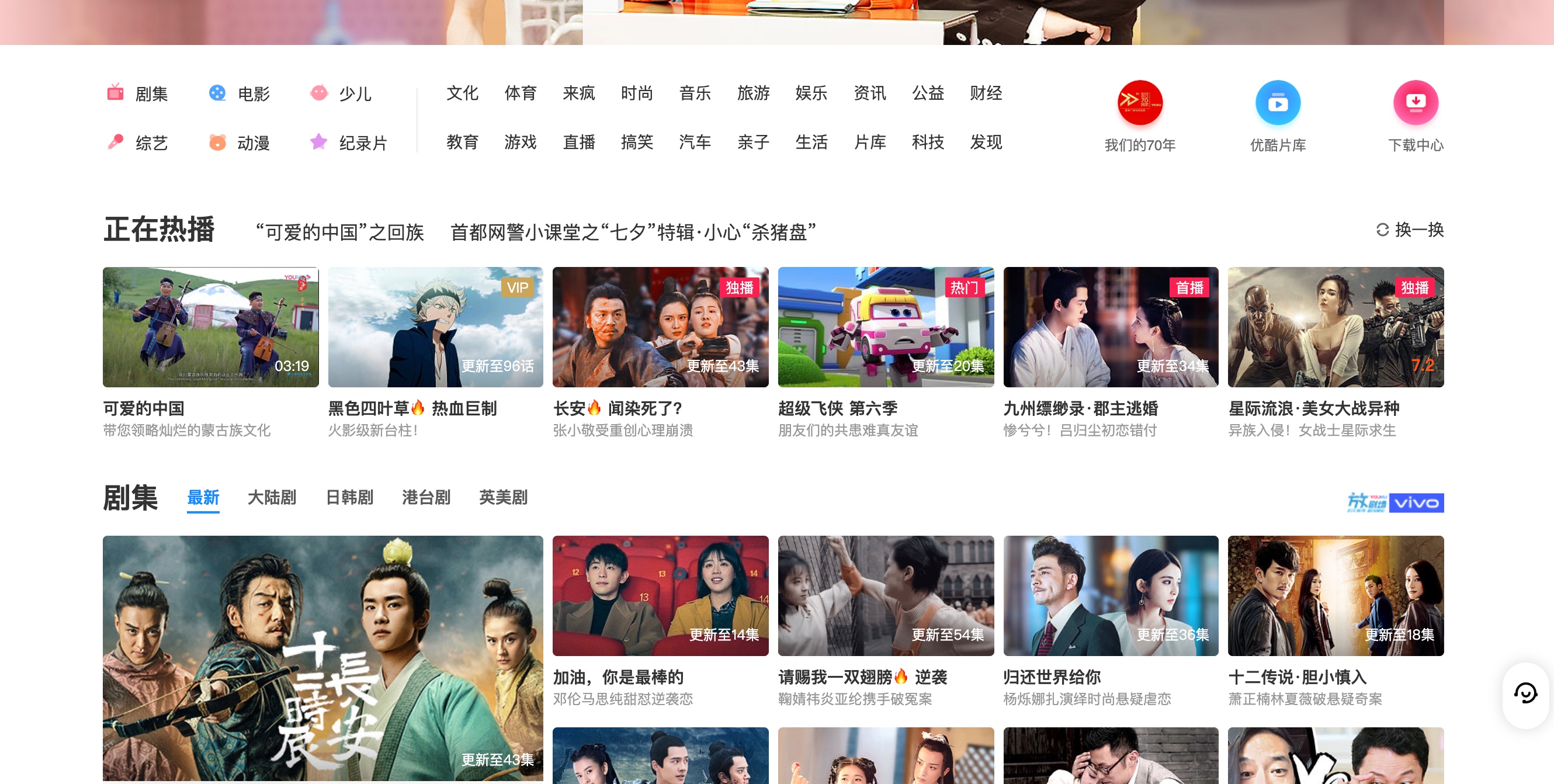Play 可爱的中国 video
Viewport: 1554px width, 784px height.
point(210,327)
